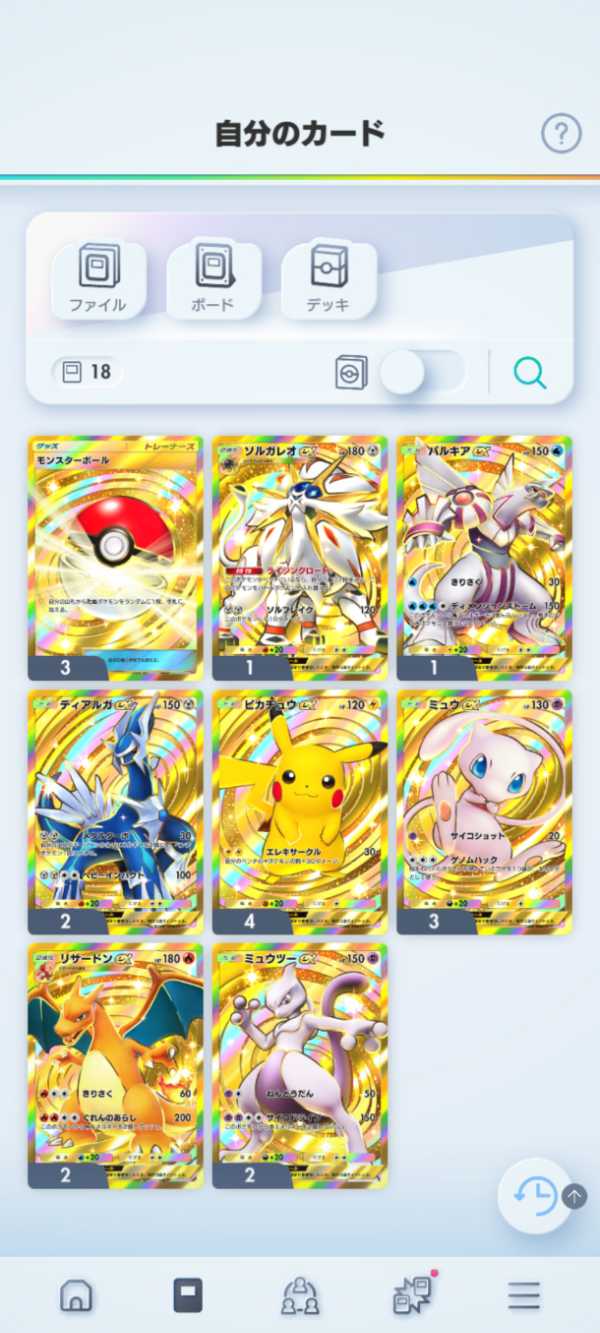Toggle the card display switch

click(422, 372)
